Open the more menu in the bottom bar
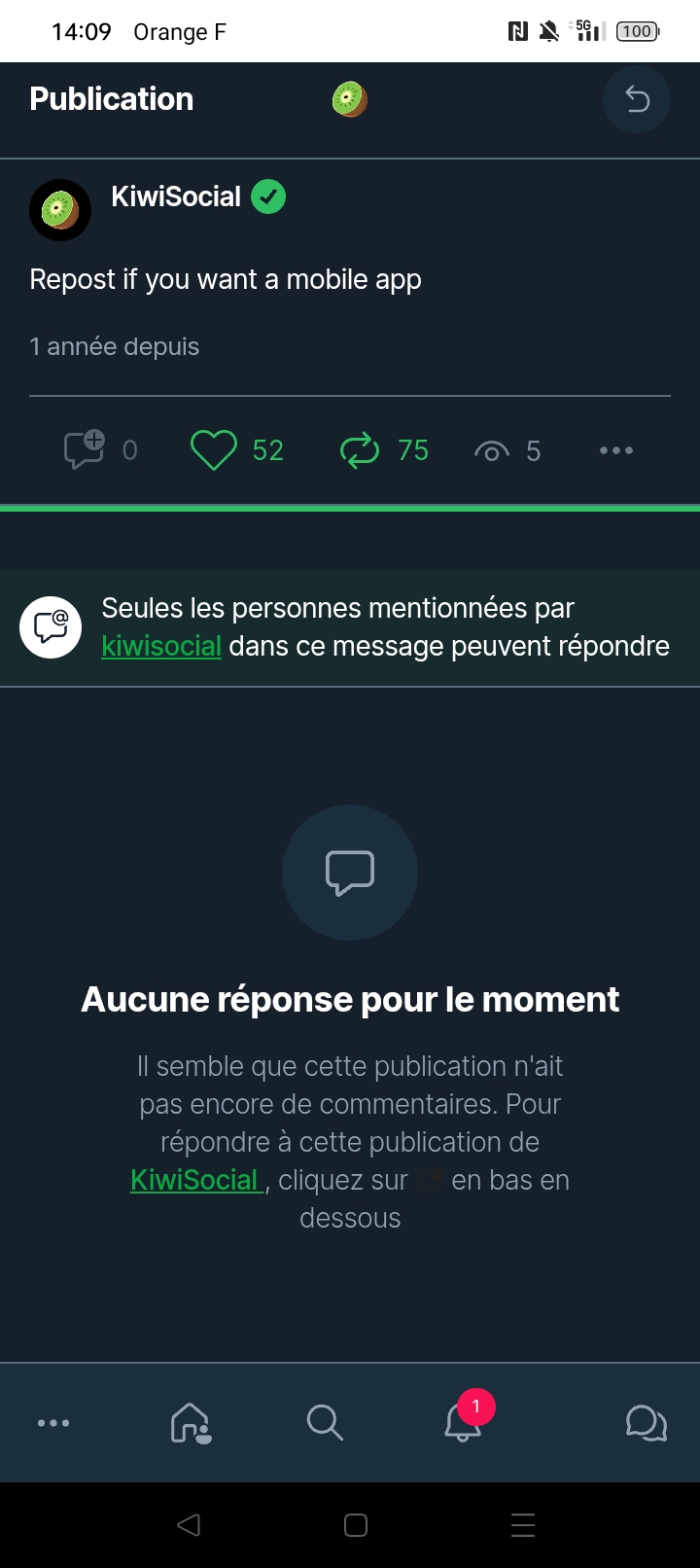This screenshot has height=1568, width=700. tap(53, 1423)
